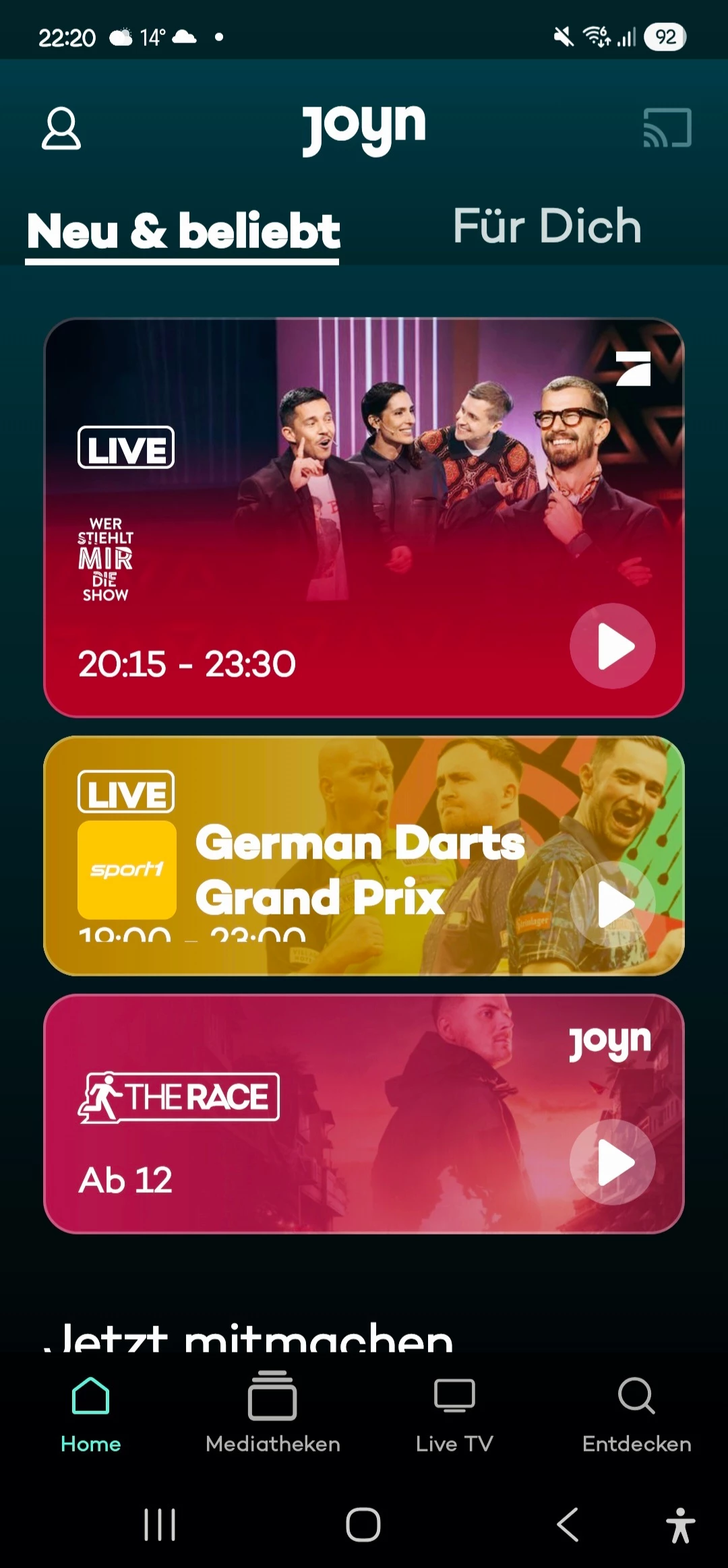This screenshot has height=1568, width=728.
Task: Open the user profile icon
Action: (x=61, y=128)
